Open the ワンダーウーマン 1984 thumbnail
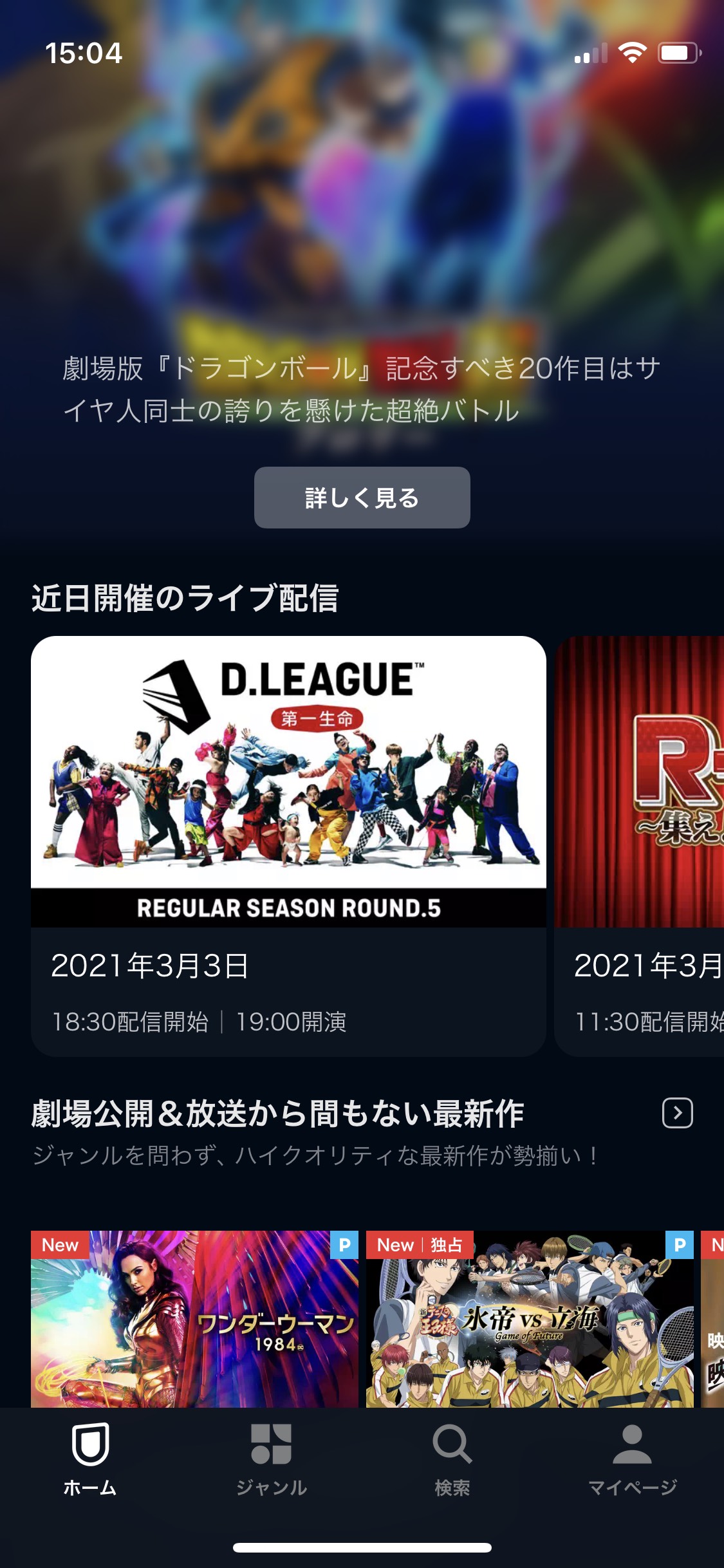This screenshot has width=724, height=1568. pos(194,1319)
